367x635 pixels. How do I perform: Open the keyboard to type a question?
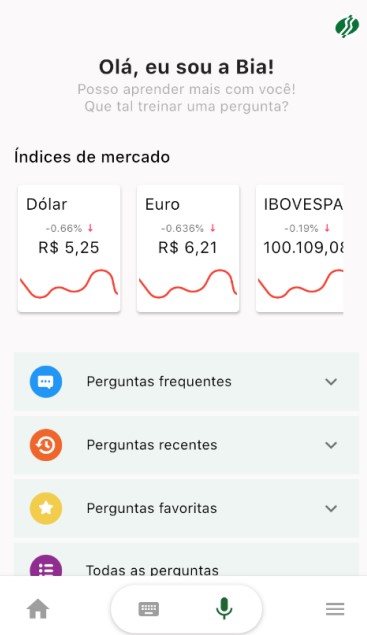[x=149, y=609]
